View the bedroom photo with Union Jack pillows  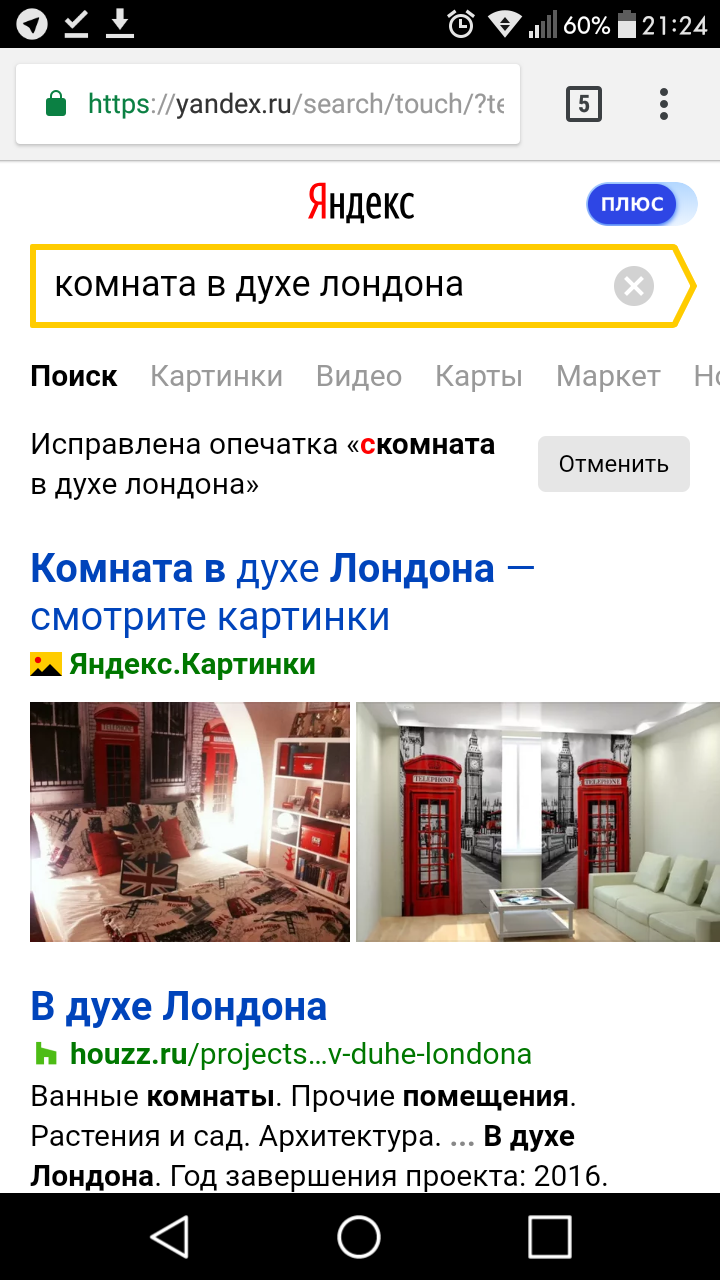coord(190,822)
